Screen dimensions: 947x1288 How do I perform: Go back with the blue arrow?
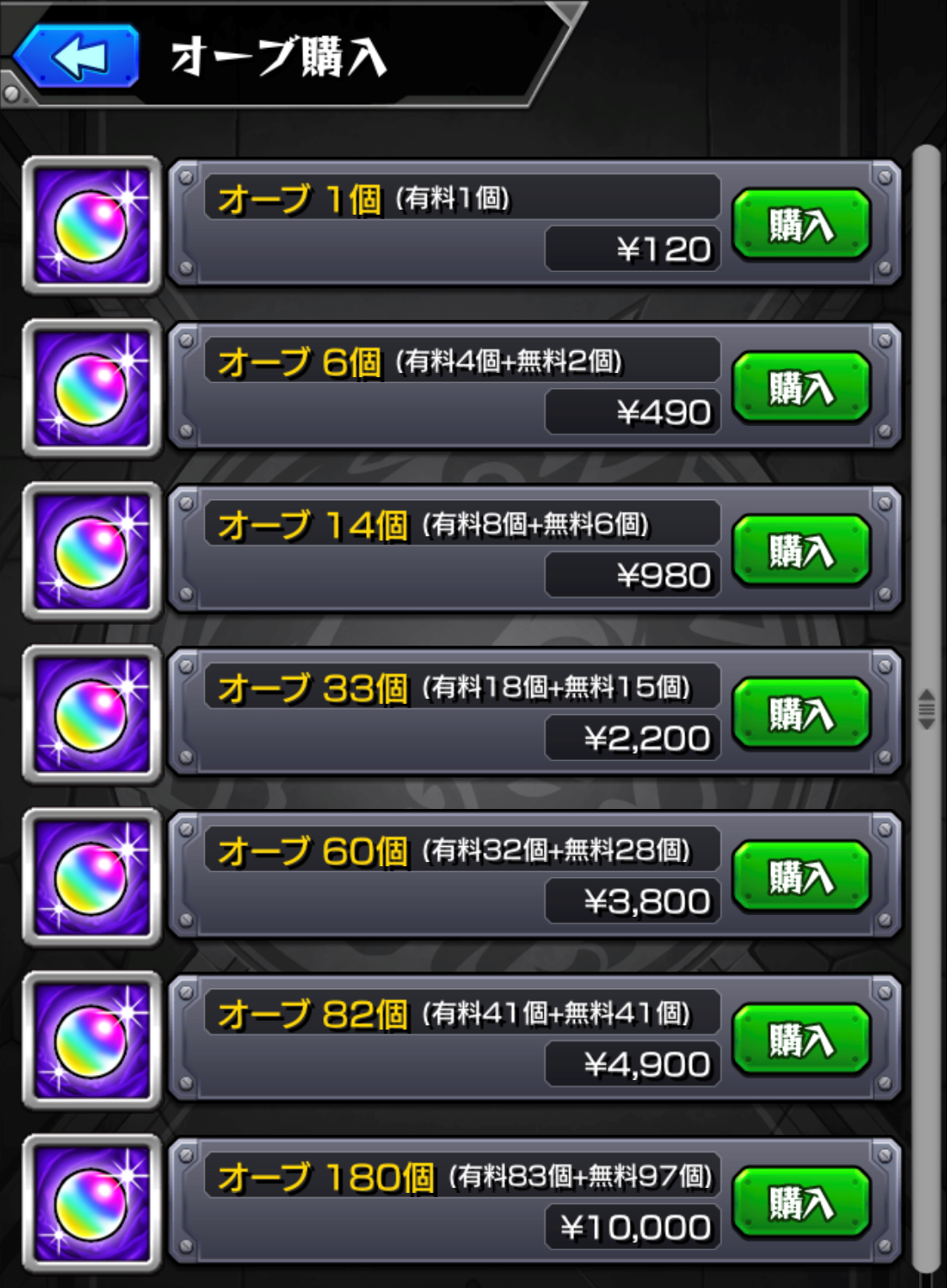click(x=77, y=57)
